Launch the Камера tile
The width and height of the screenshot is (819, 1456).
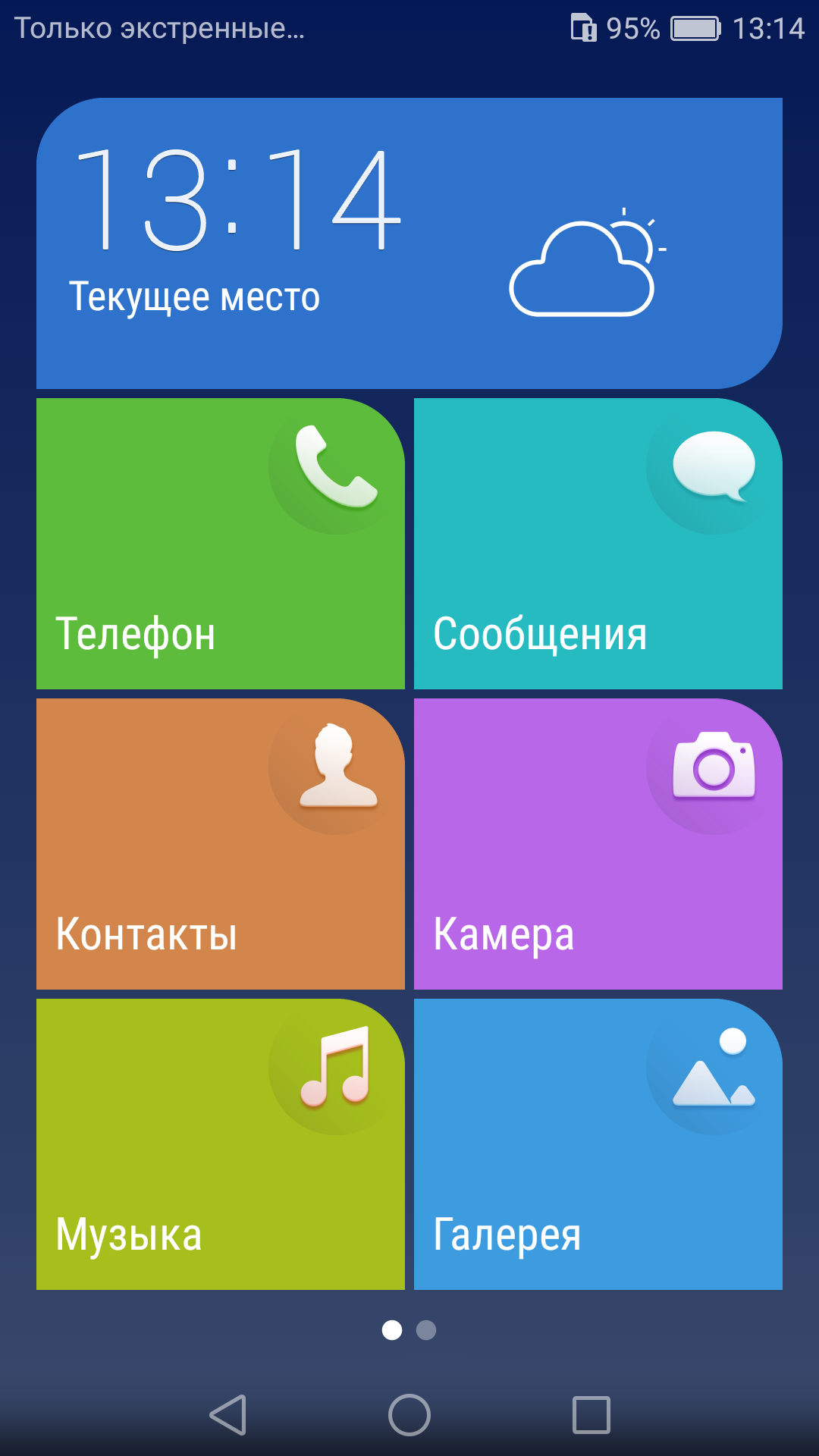coord(598,844)
